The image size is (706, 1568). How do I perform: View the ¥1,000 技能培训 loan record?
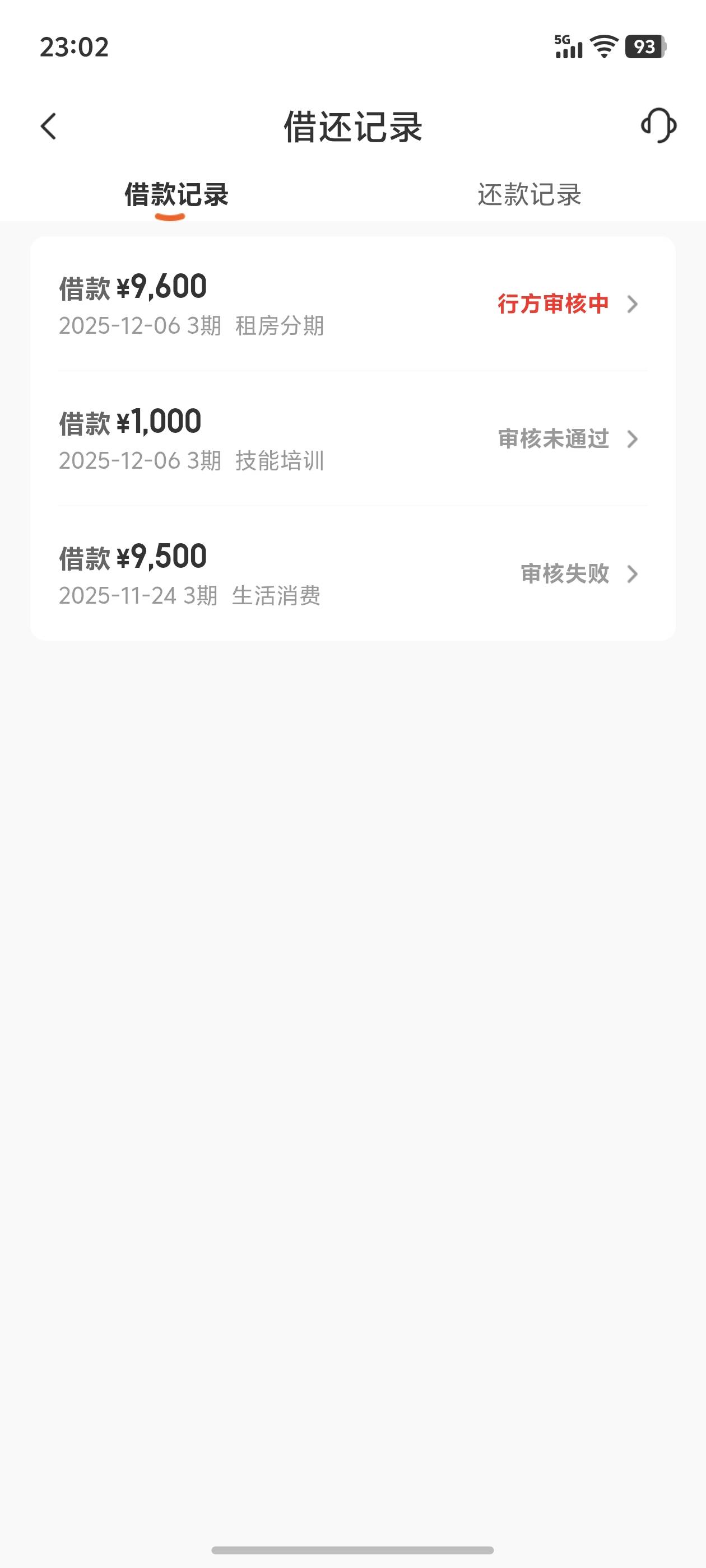[352, 439]
